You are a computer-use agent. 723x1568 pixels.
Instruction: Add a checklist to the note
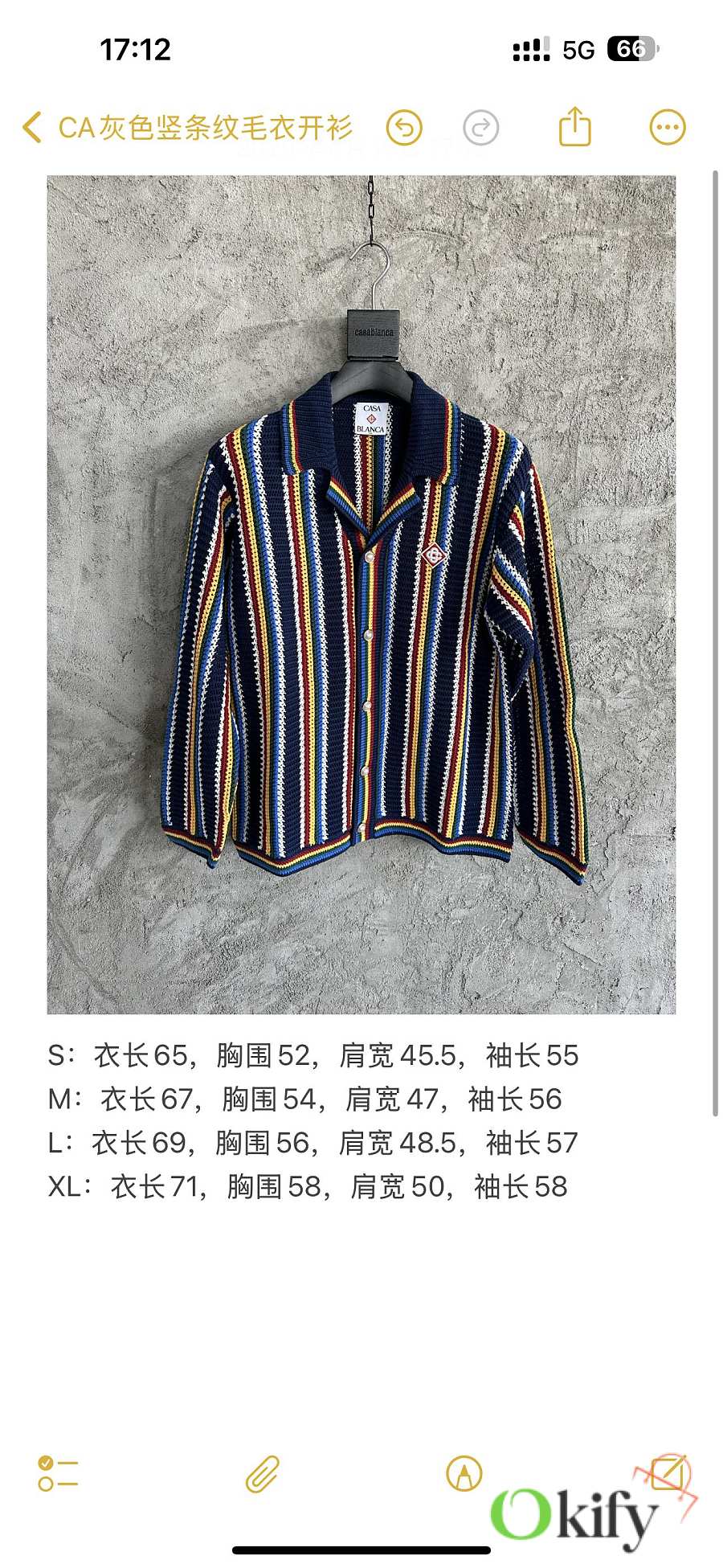(58, 1474)
